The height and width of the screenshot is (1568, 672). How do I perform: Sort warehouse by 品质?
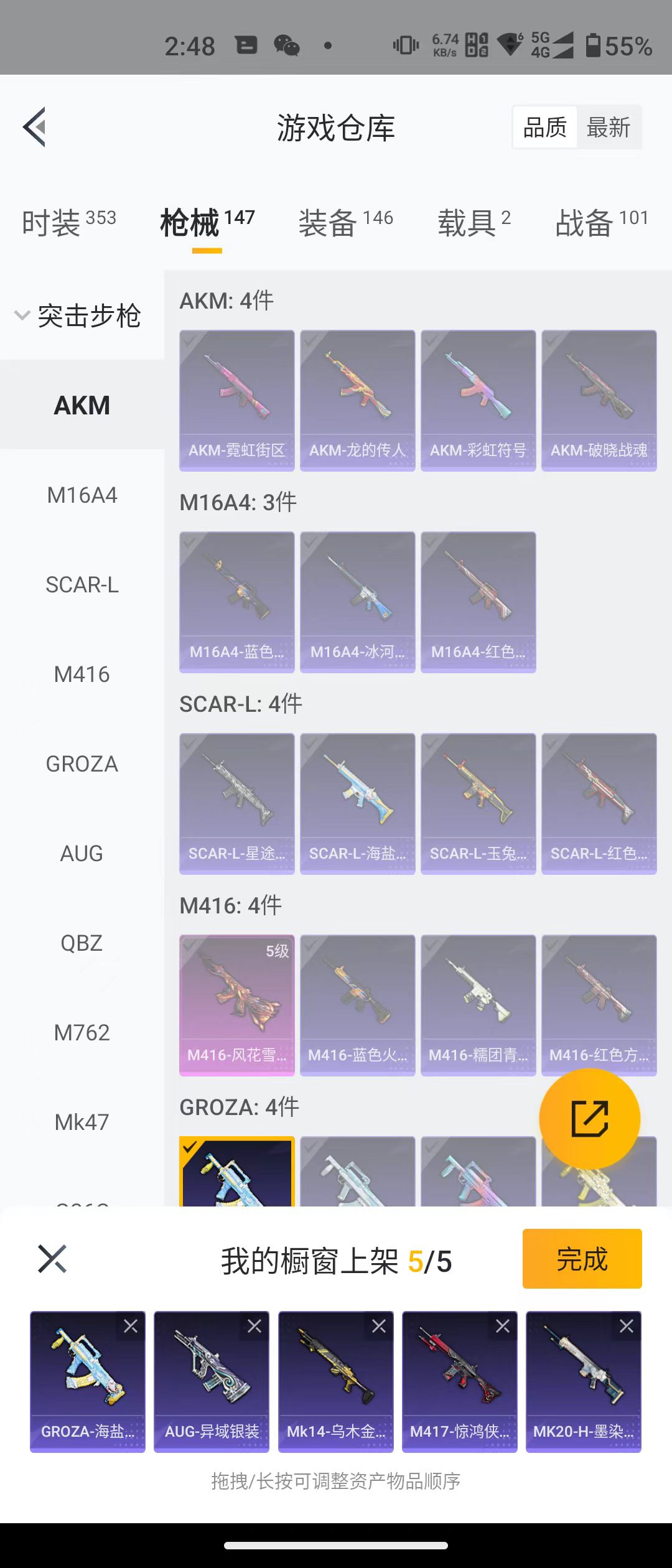point(545,128)
